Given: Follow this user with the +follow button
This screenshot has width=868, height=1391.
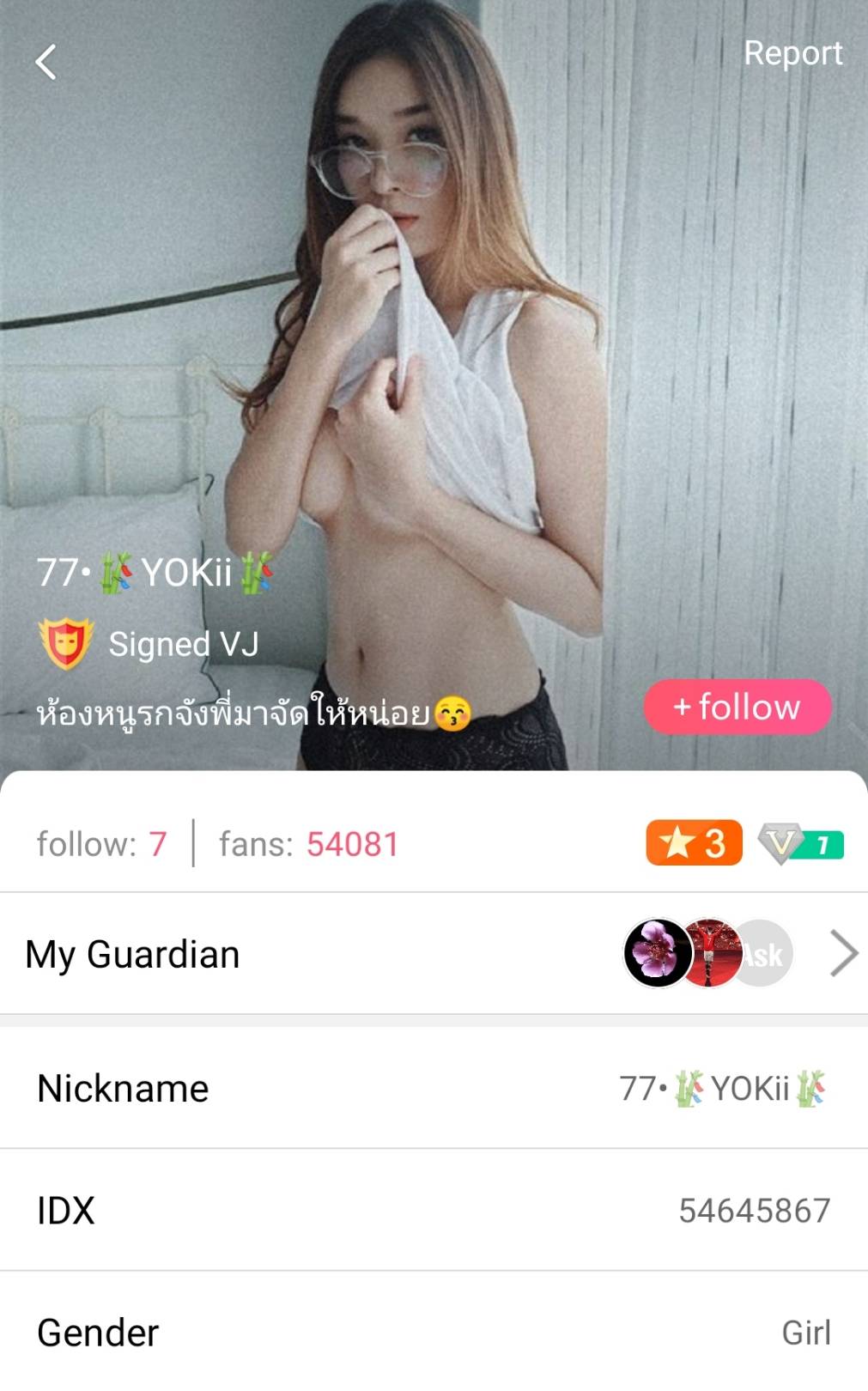Looking at the screenshot, I should (x=737, y=707).
